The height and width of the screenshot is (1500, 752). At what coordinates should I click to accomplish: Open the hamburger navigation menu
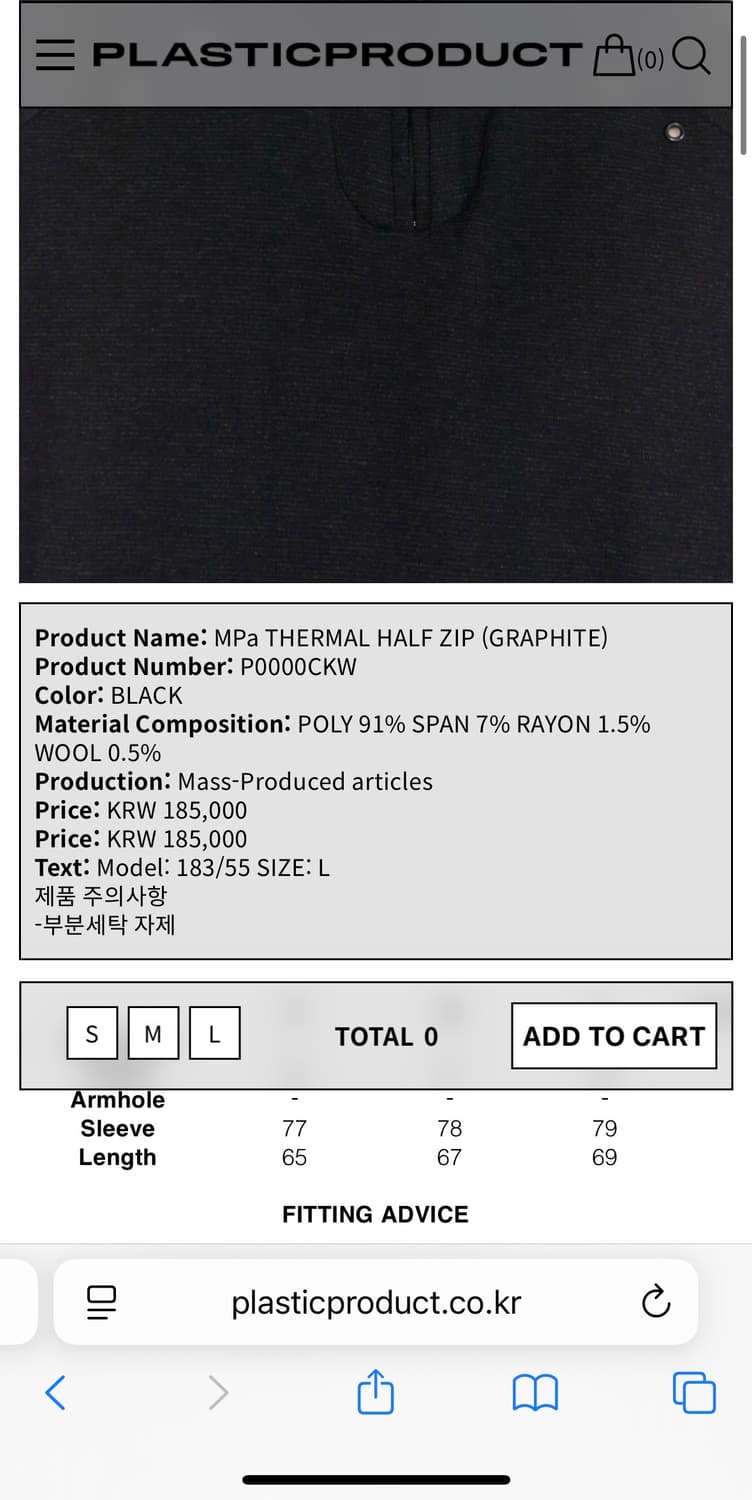[55, 55]
